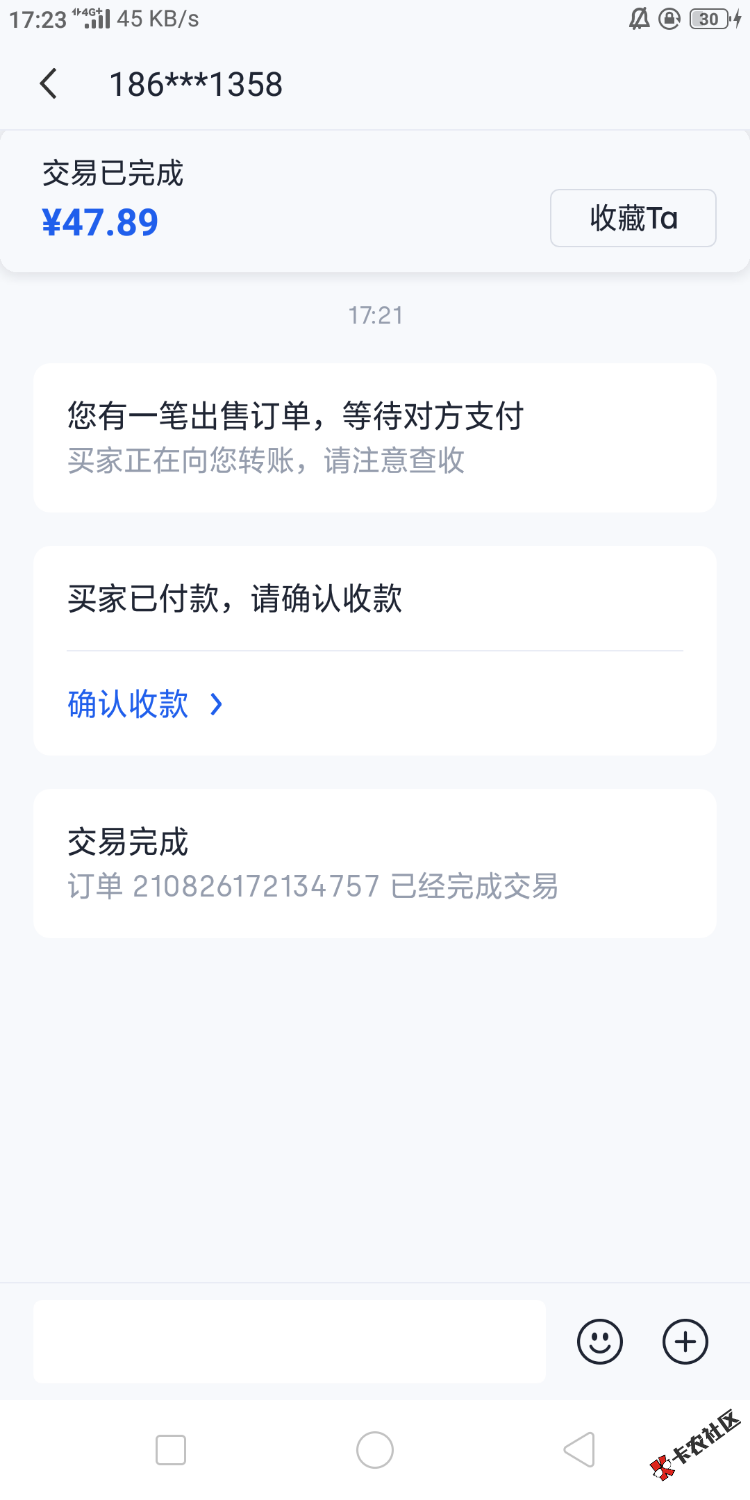Go to the system home screen
The height and width of the screenshot is (1500, 750).
(375, 1450)
